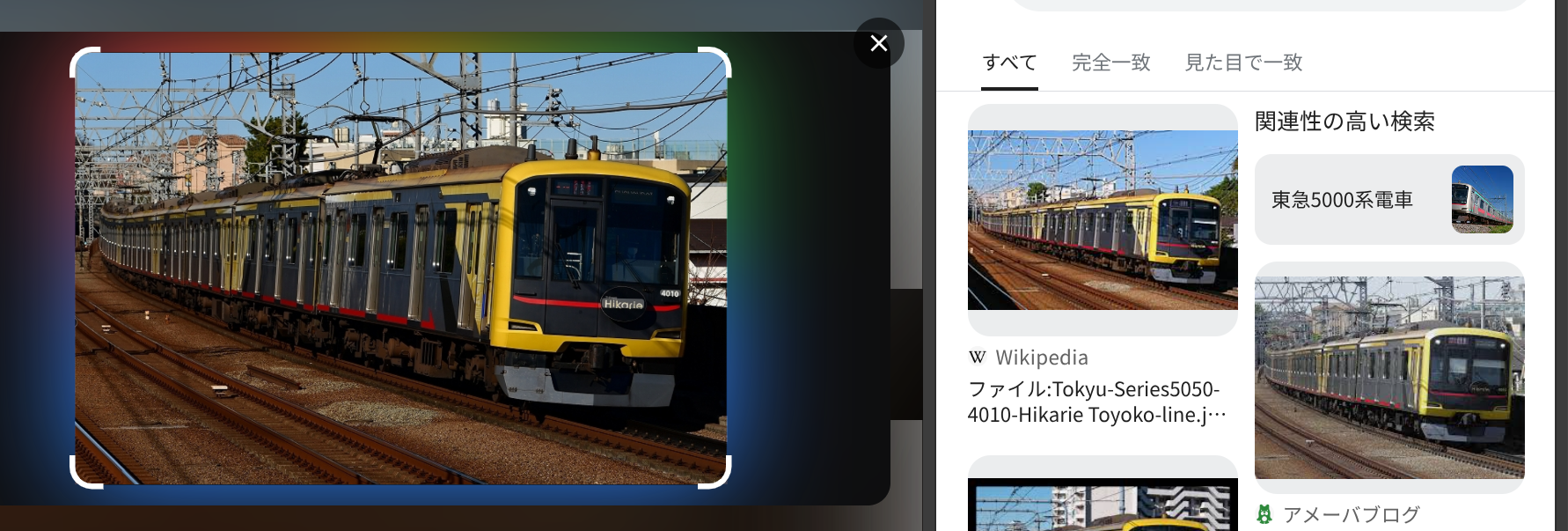Switch to the 完全一致 tab
This screenshot has width=1568, height=531.
(1110, 63)
